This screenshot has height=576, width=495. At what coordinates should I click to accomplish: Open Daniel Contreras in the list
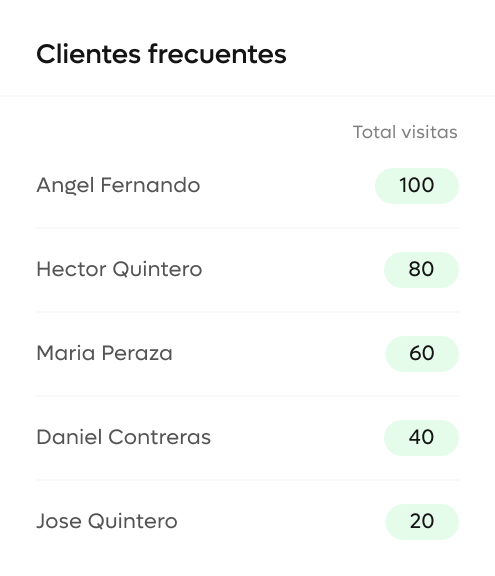248,438
